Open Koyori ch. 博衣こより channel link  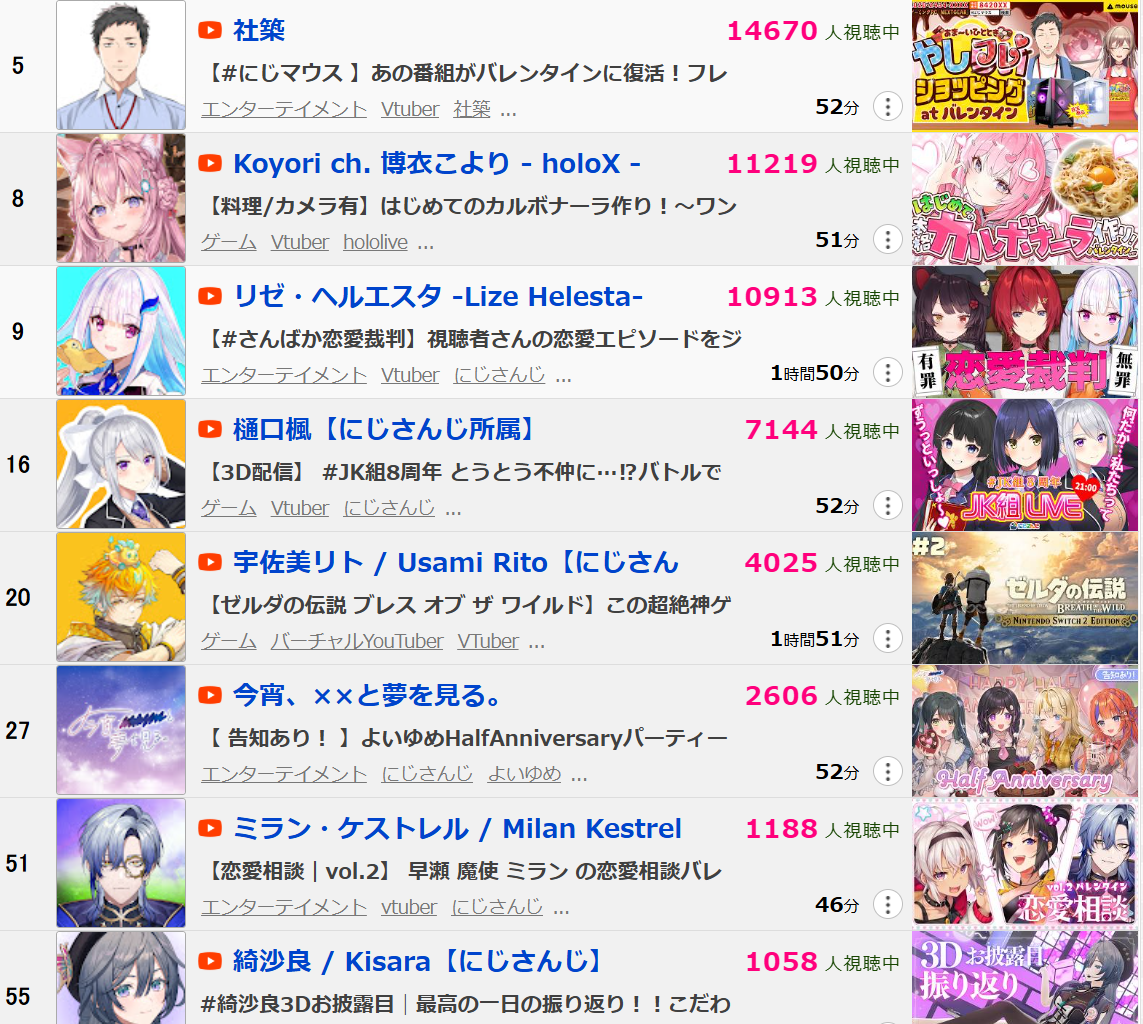[x=436, y=164]
